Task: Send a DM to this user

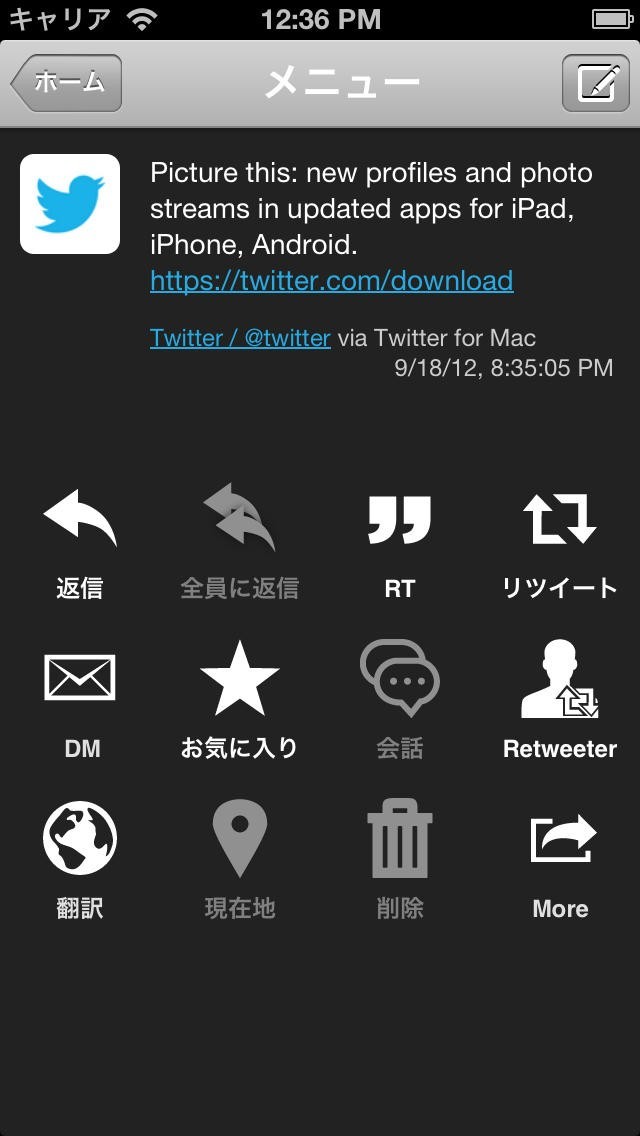Action: click(x=80, y=700)
